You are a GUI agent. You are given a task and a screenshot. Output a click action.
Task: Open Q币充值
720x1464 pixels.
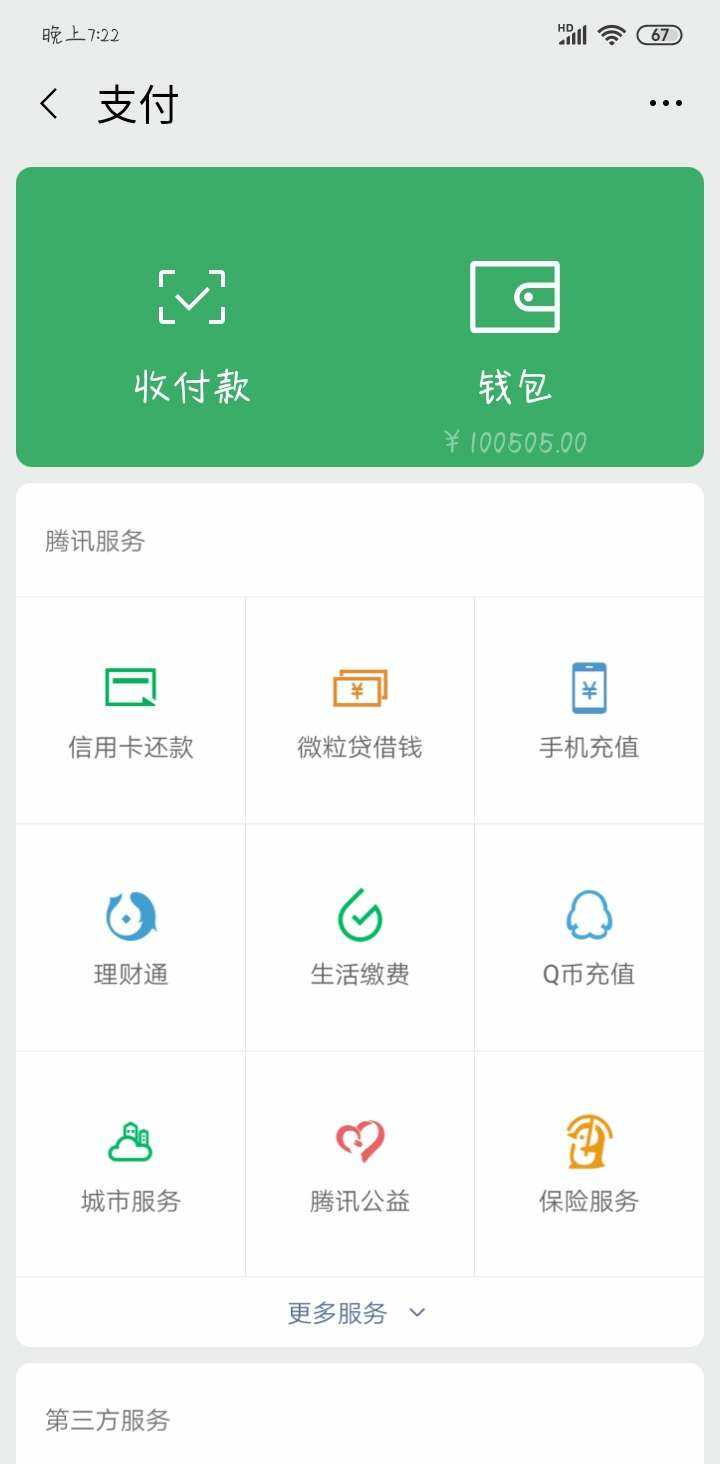(589, 938)
